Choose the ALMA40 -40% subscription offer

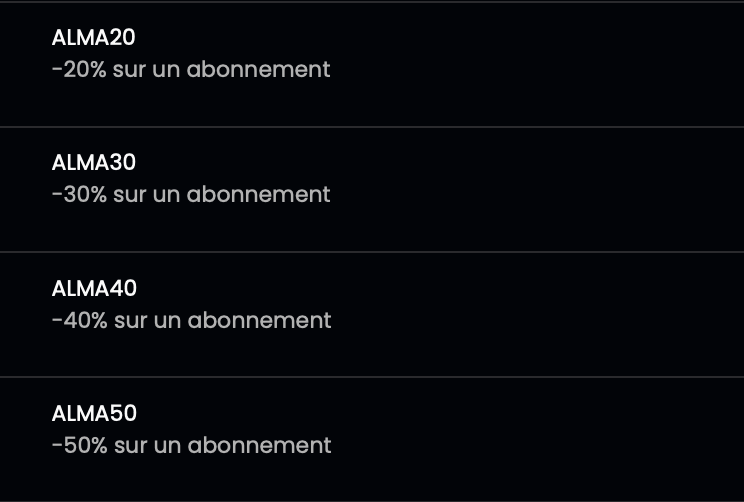[190, 305]
